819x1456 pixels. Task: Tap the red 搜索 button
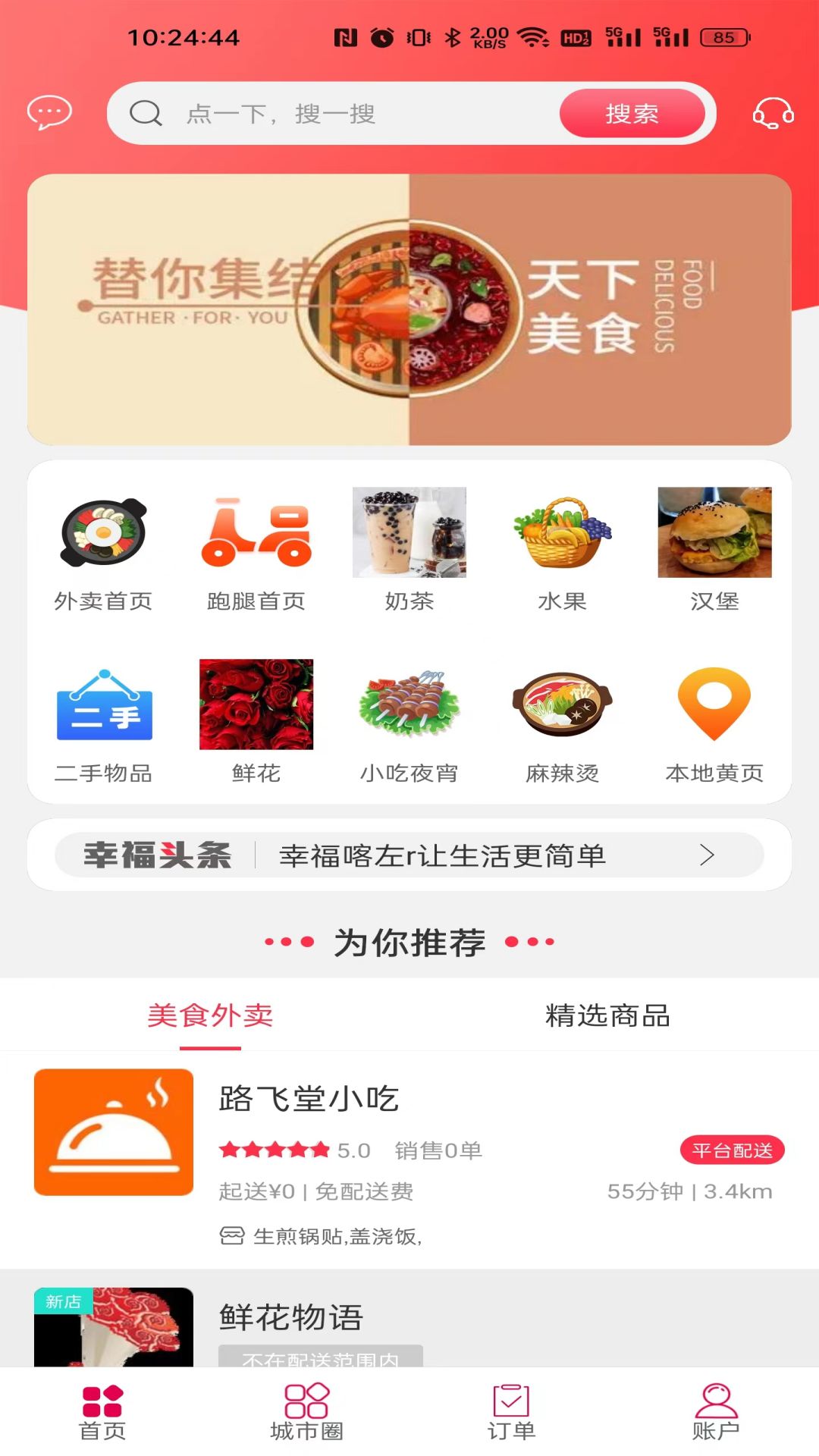pyautogui.click(x=632, y=114)
